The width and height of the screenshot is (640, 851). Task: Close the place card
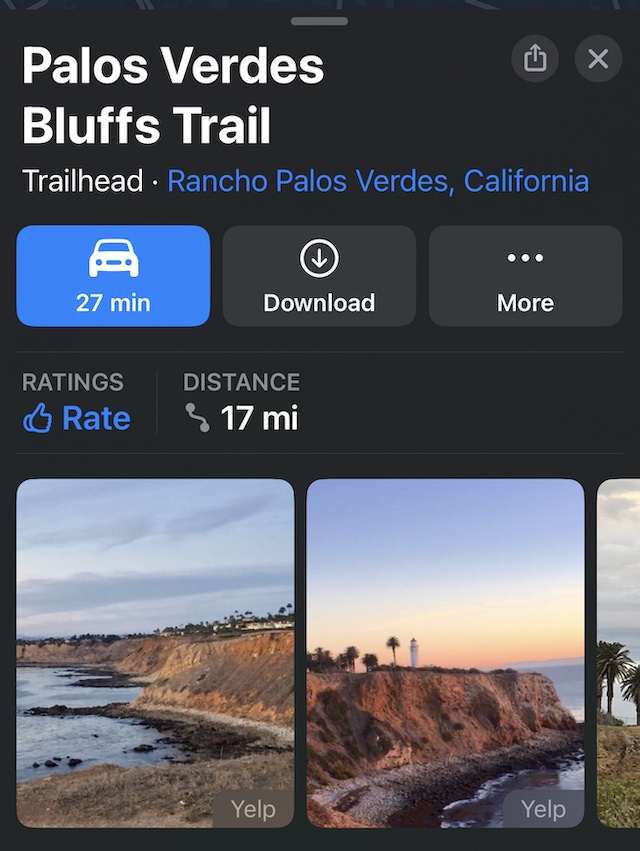tap(598, 59)
